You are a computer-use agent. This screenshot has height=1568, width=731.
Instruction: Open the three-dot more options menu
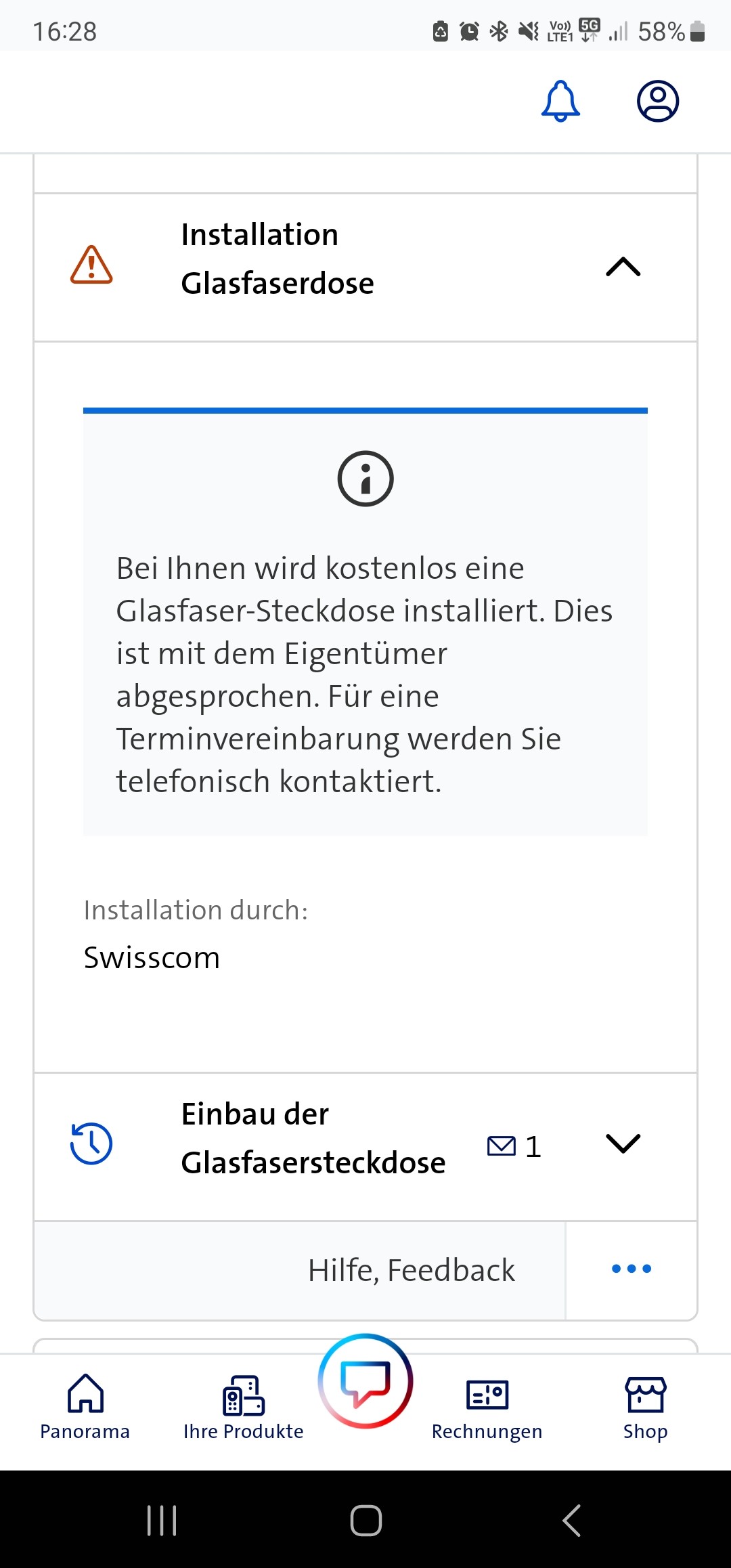[x=631, y=1269]
